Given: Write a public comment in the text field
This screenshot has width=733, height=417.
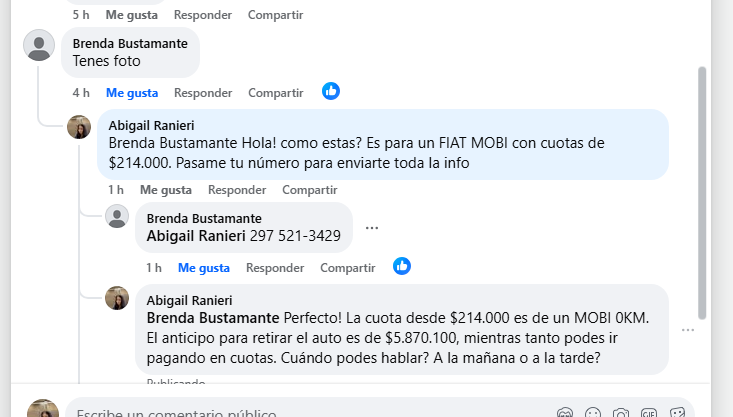Looking at the screenshot, I should (x=300, y=412).
